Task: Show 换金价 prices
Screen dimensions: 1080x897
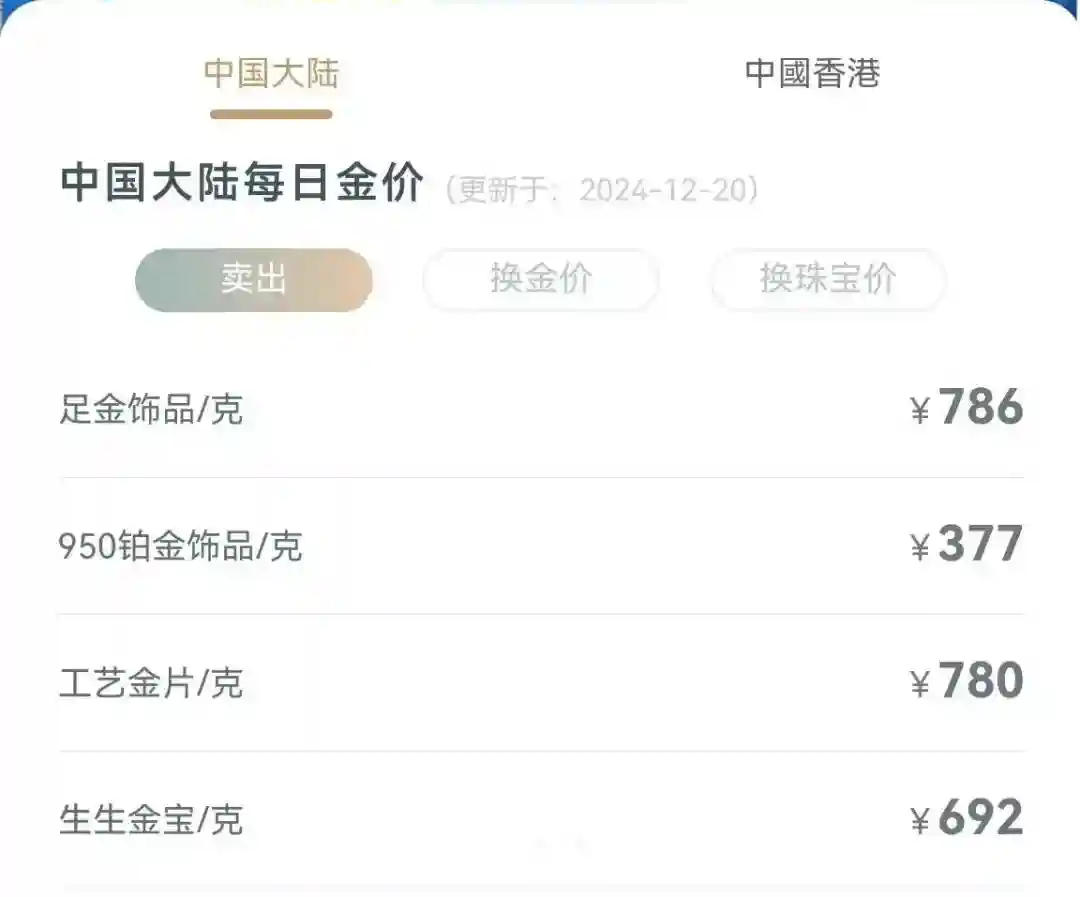Action: pos(541,280)
